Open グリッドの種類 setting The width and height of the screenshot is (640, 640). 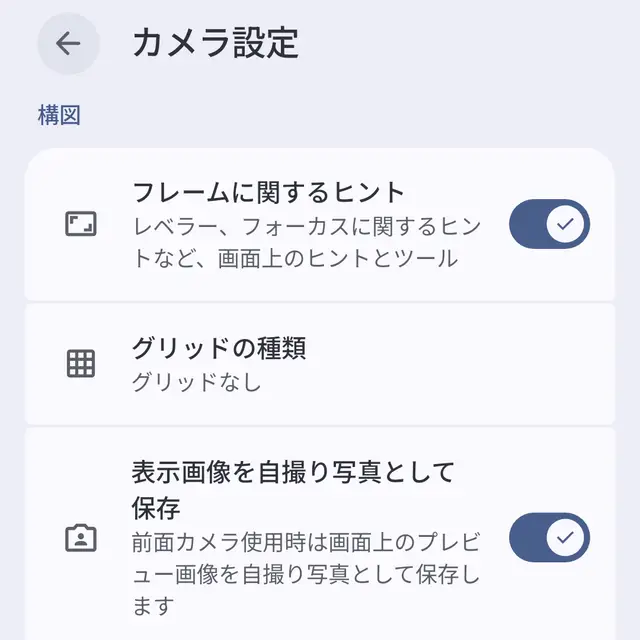320,364
